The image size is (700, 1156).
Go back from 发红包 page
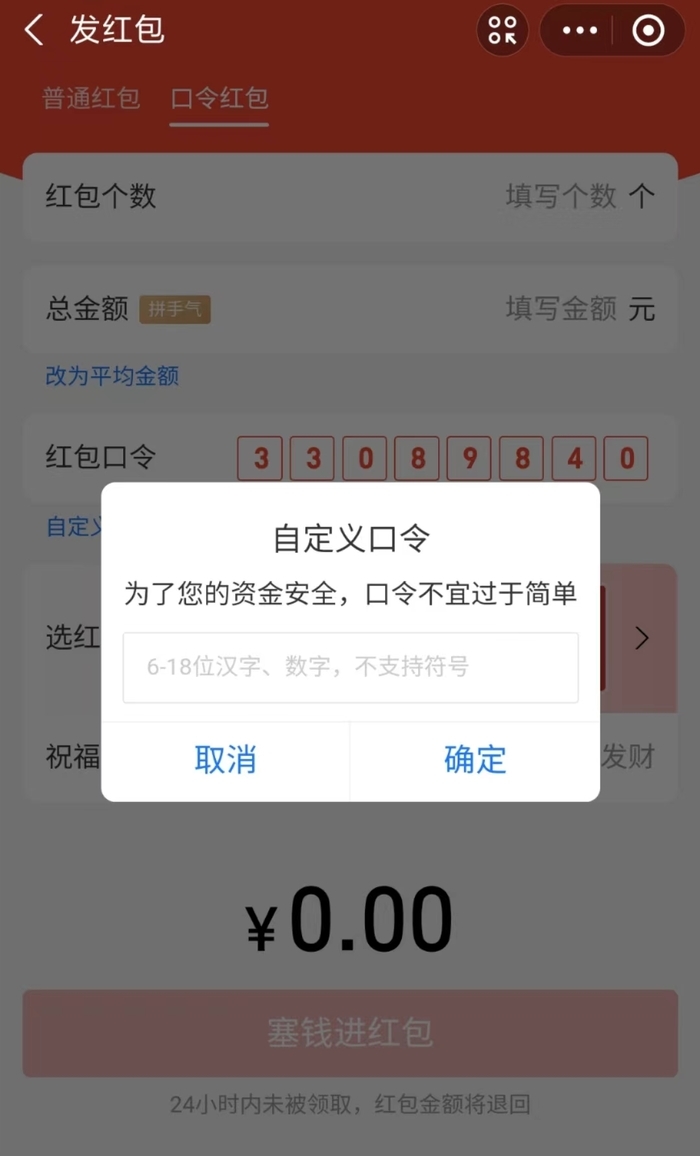[34, 30]
